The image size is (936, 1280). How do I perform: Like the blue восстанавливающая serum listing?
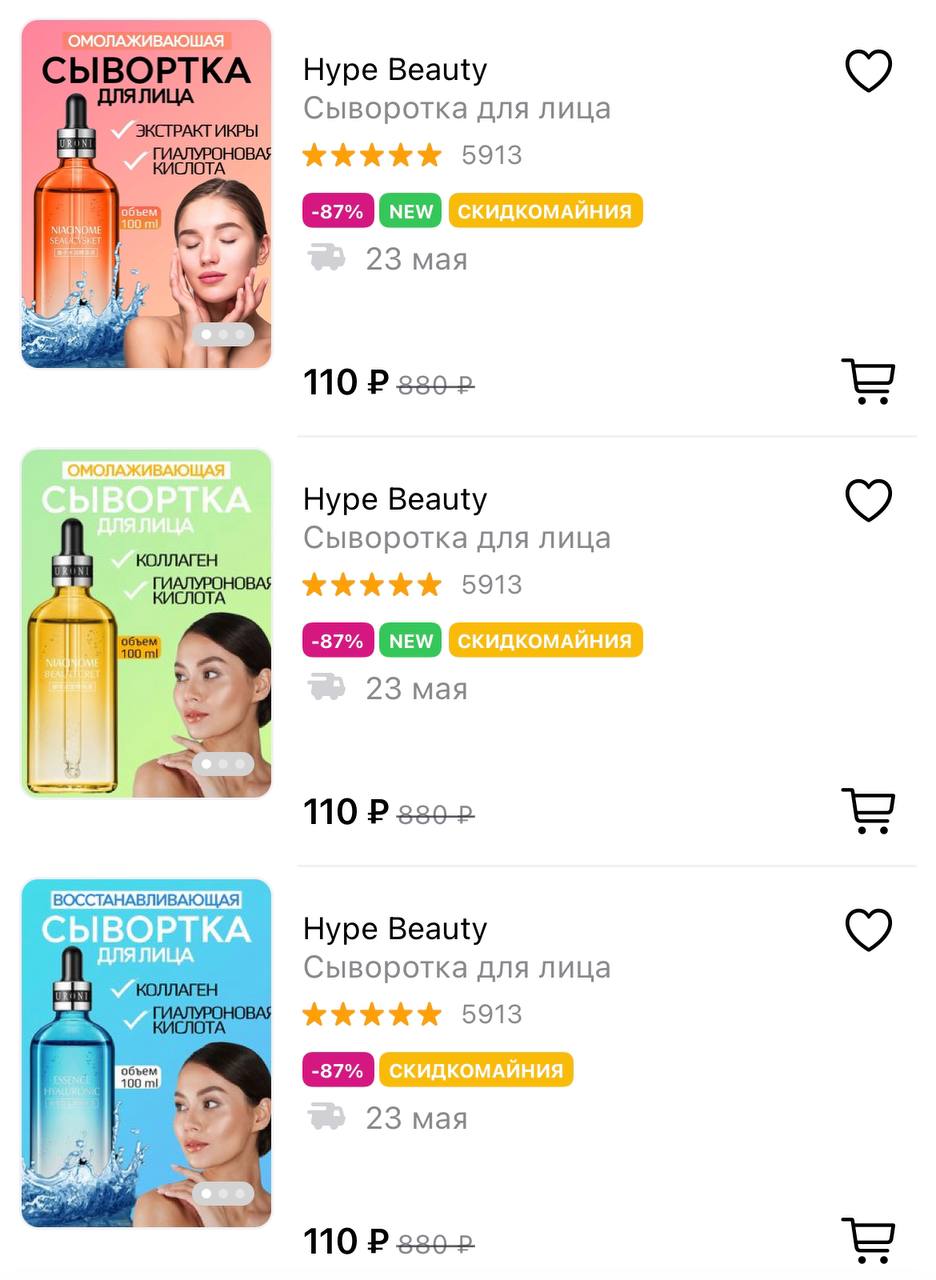click(x=868, y=930)
